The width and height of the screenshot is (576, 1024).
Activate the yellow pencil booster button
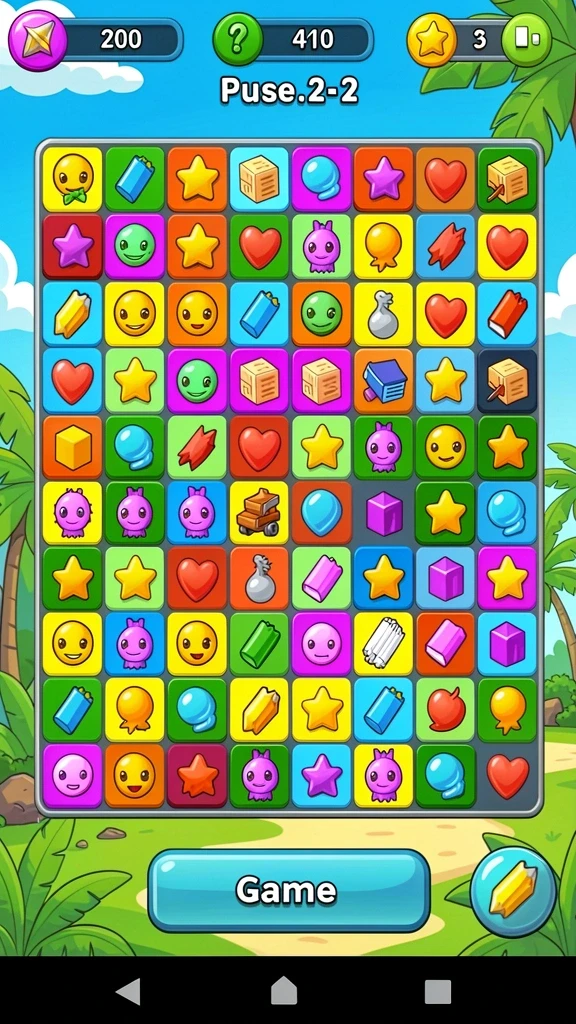514,891
